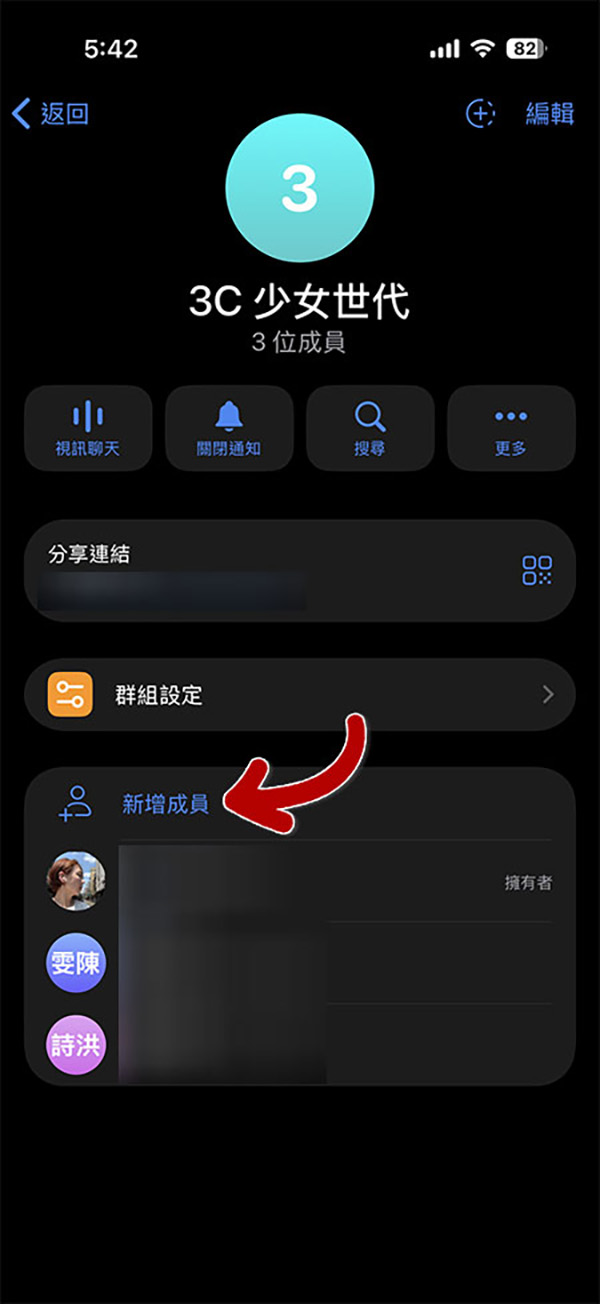Image resolution: width=600 pixels, height=1304 pixels.
Task: Open 編輯 to edit the group
Action: (x=550, y=114)
